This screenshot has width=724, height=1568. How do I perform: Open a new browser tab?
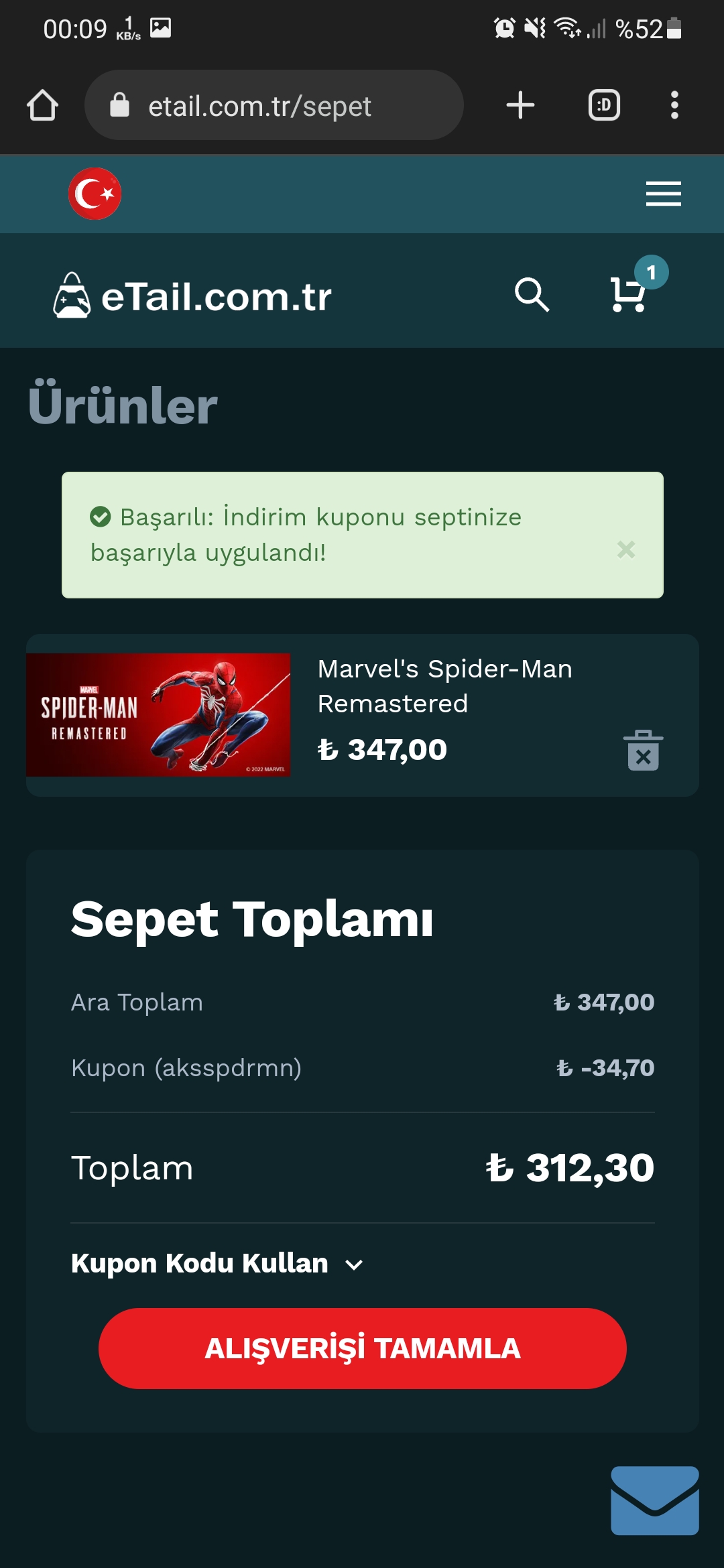(x=521, y=104)
